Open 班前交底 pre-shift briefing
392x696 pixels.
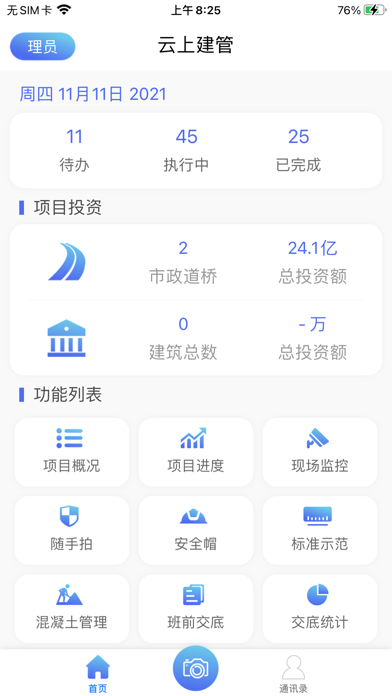[196, 608]
